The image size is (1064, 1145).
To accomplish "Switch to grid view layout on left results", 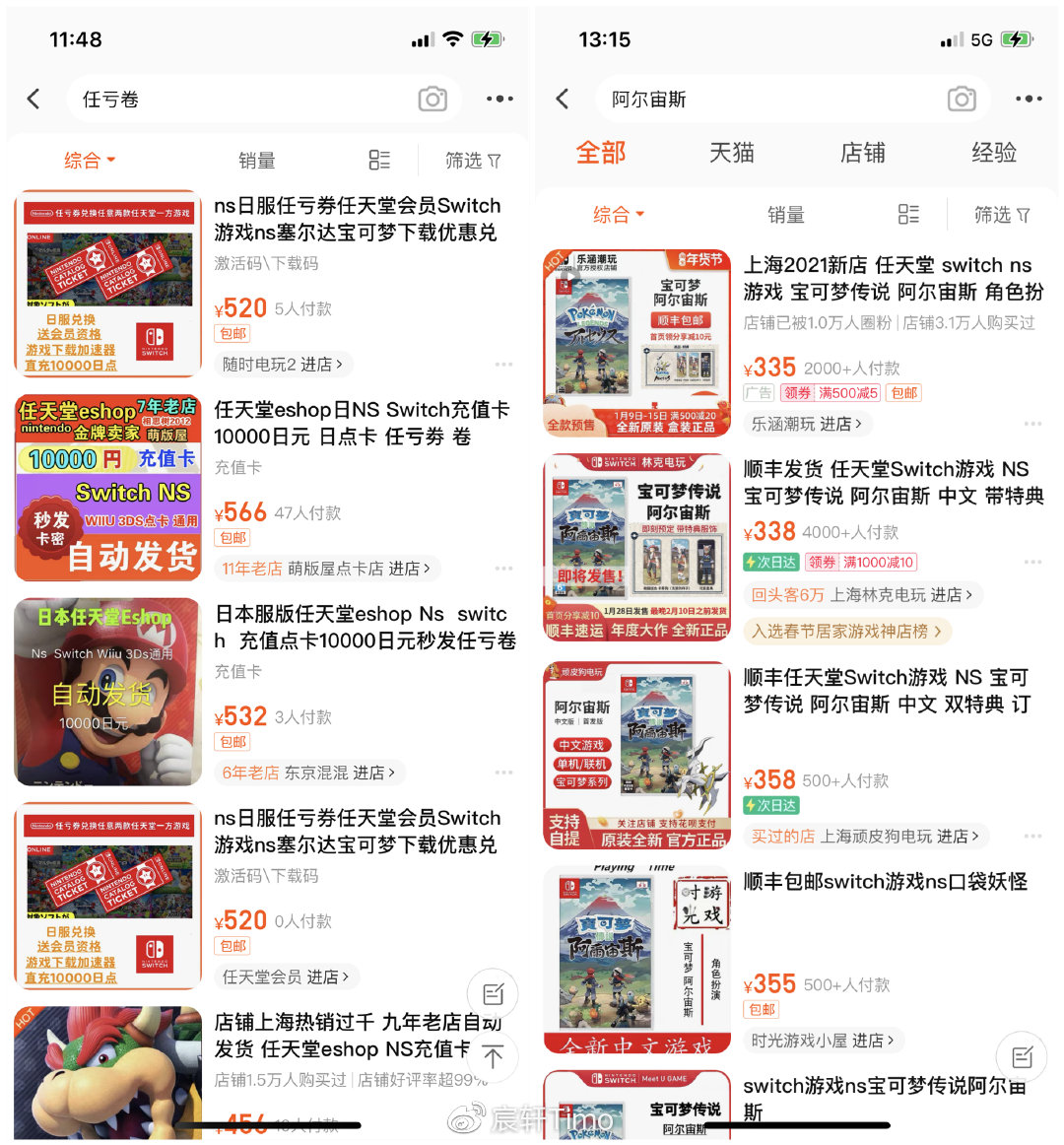I will tap(379, 160).
